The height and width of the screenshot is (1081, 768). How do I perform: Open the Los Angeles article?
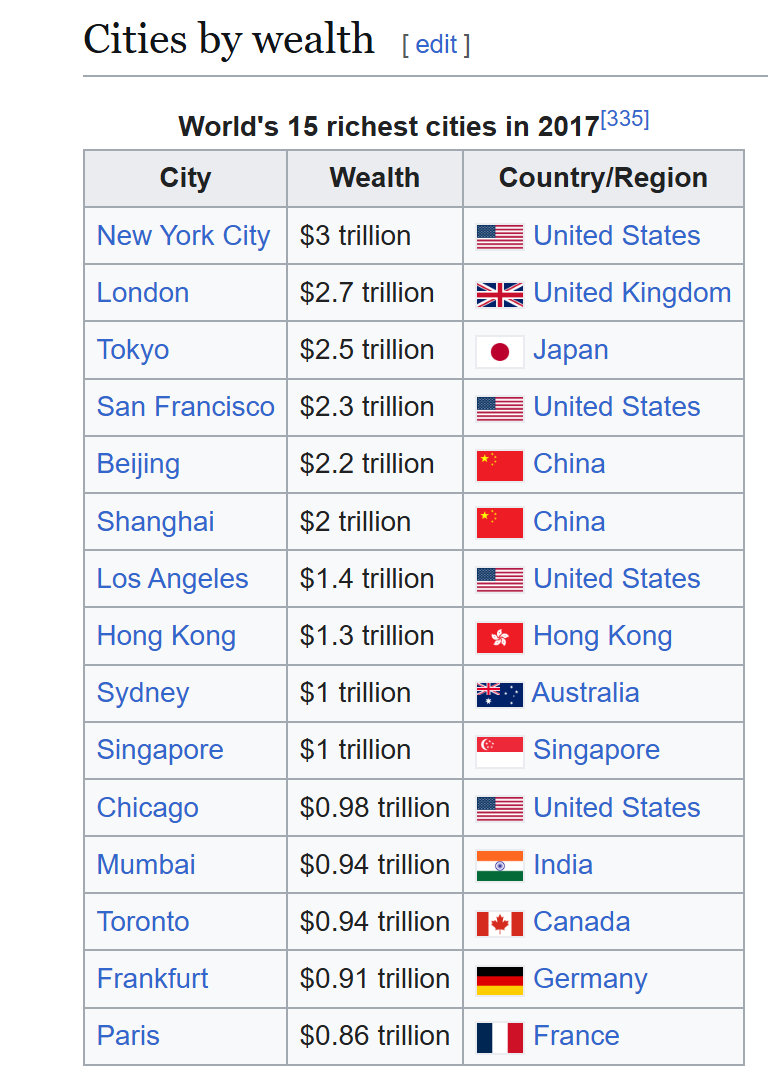click(172, 579)
